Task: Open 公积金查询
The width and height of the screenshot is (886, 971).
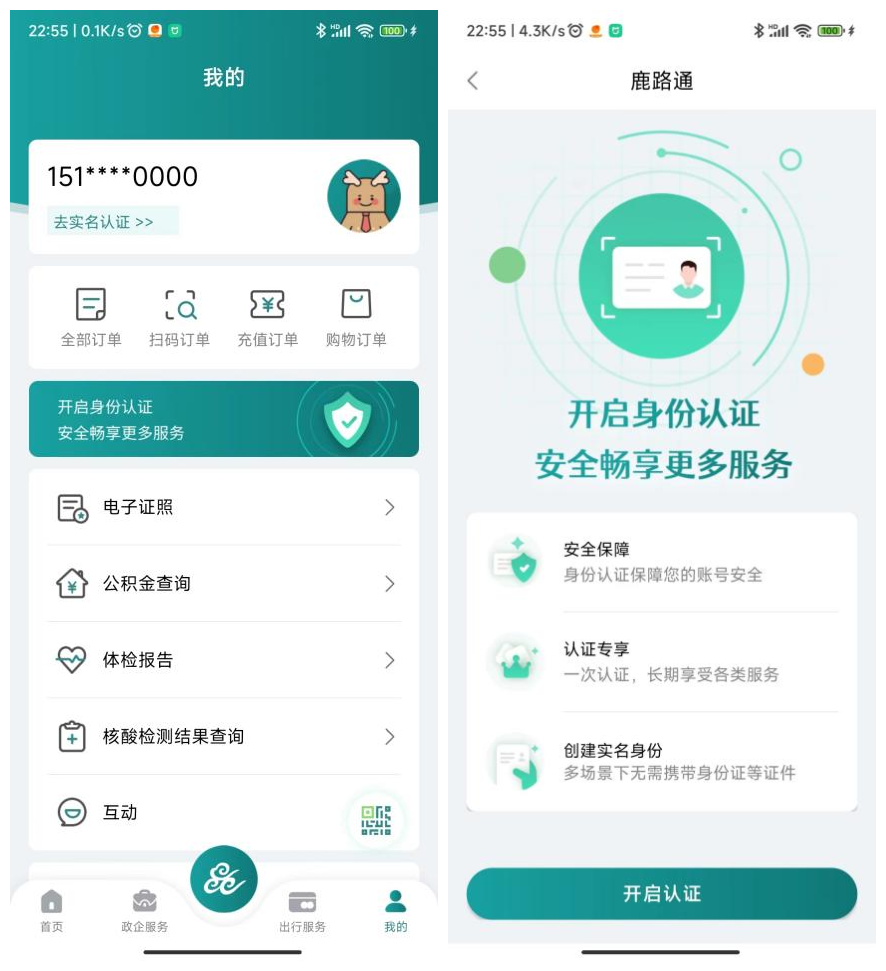Action: (223, 584)
